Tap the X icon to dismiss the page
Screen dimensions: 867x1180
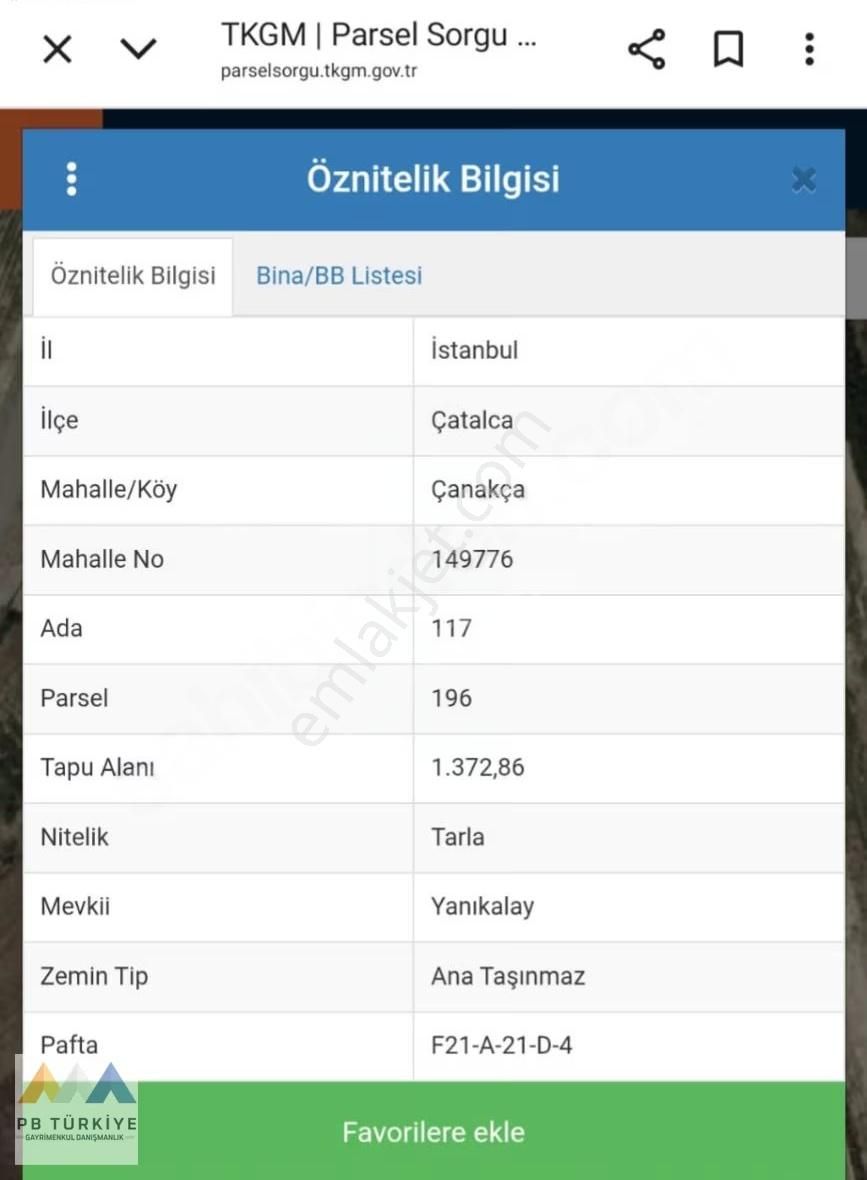(57, 48)
